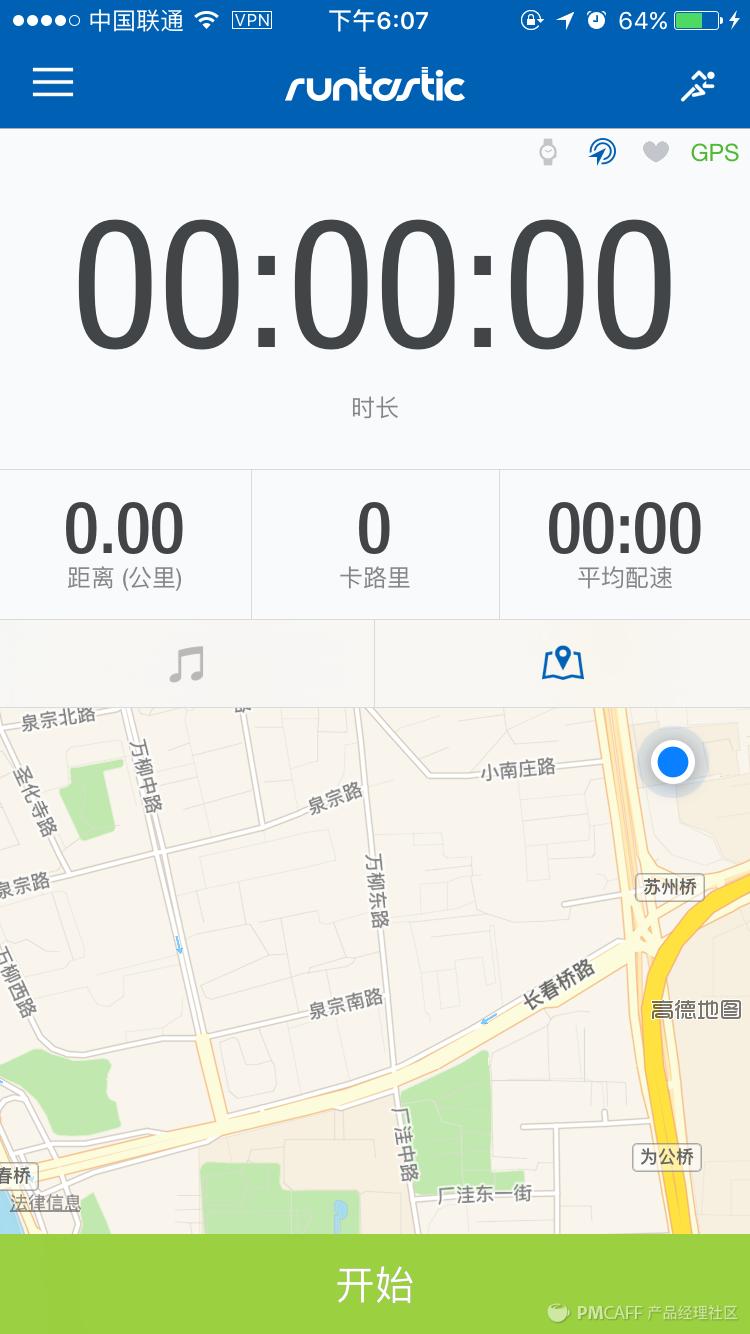Expand the calories statistic panel
The height and width of the screenshot is (1334, 750).
(x=374, y=544)
